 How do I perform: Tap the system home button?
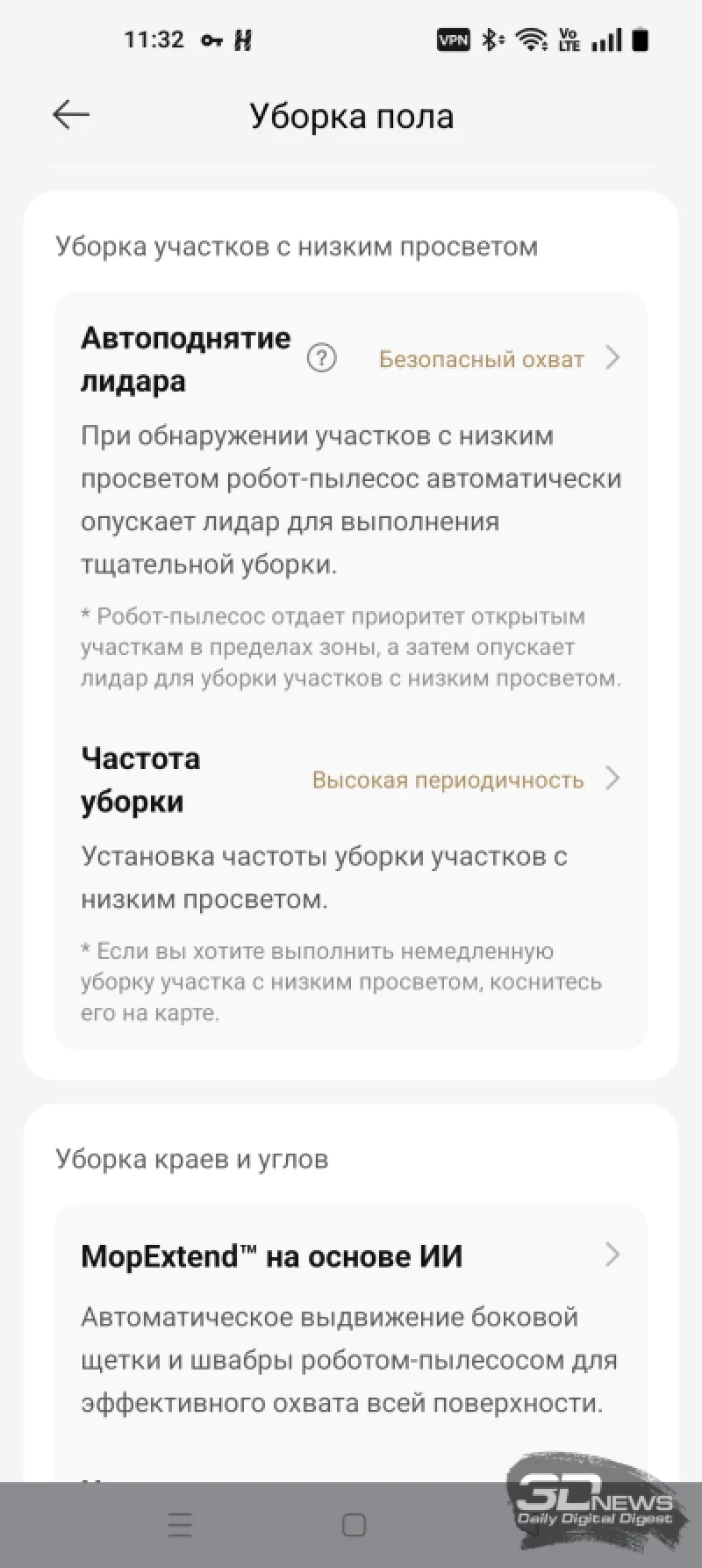coord(354,1524)
